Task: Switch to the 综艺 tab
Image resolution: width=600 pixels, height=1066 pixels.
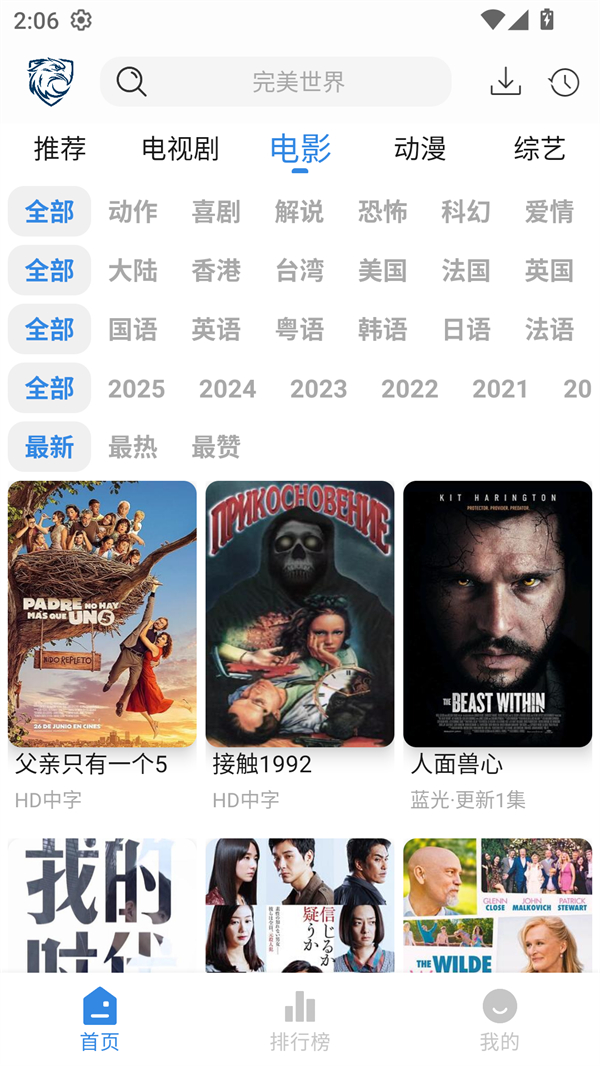Action: click(x=539, y=148)
